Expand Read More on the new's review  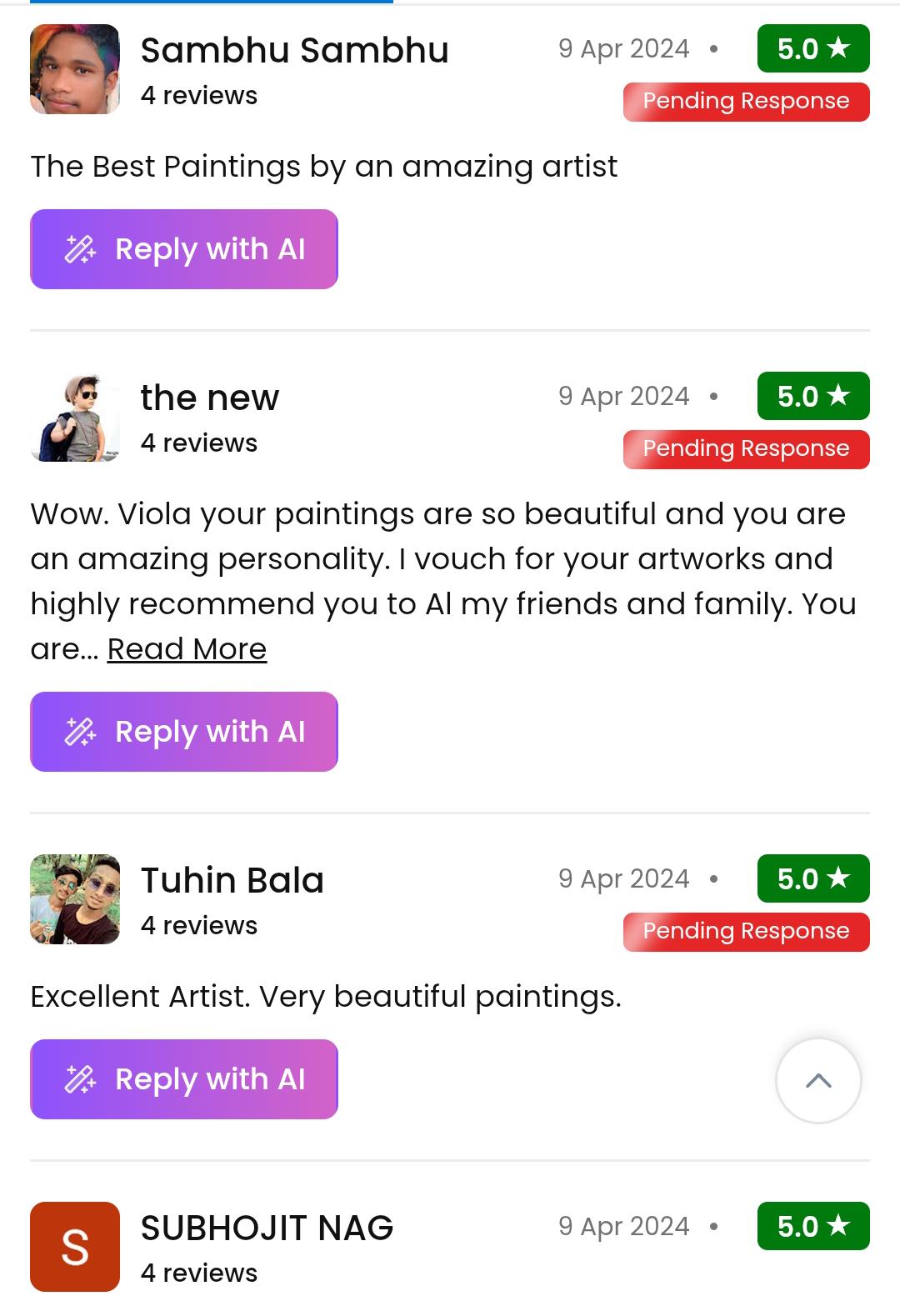pos(187,649)
